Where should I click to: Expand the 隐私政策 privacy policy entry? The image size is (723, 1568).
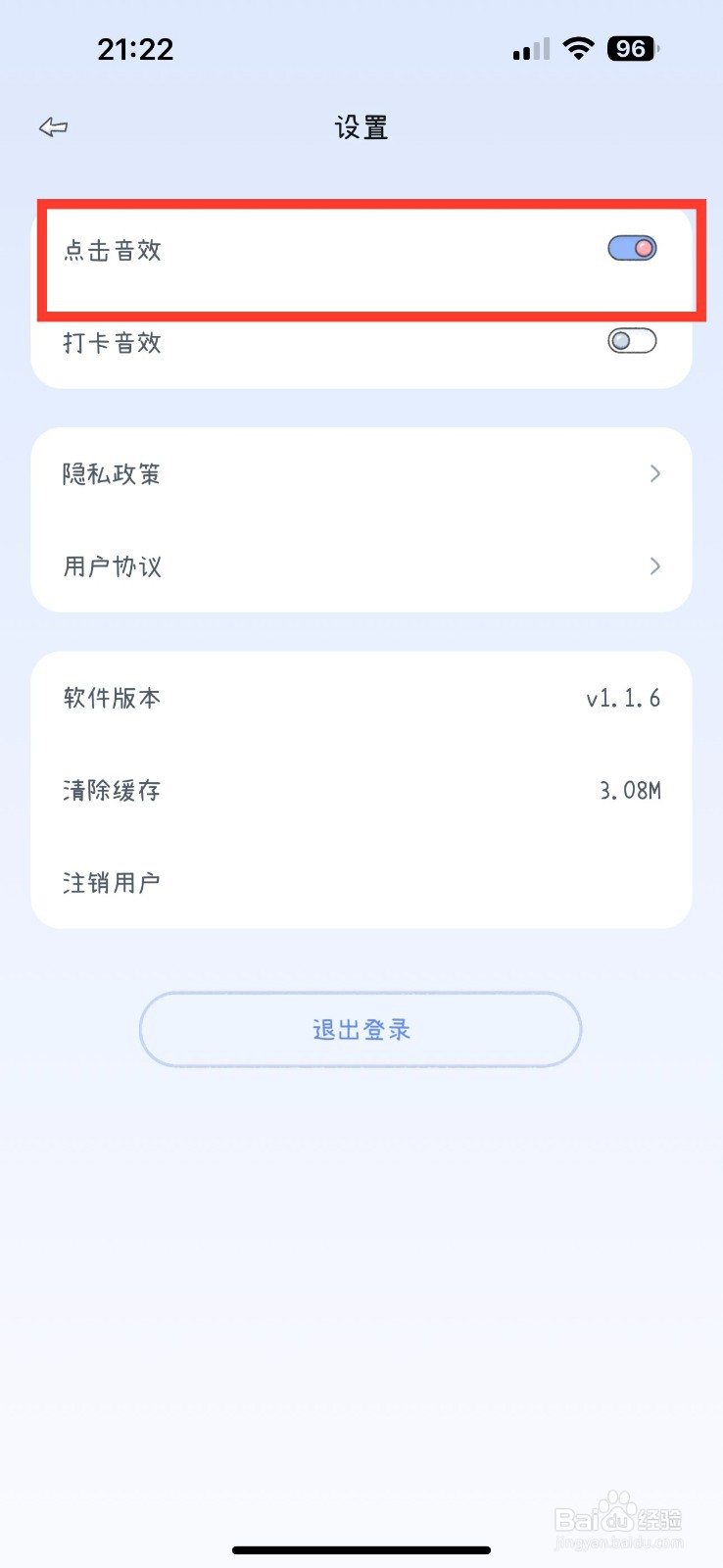coord(361,473)
